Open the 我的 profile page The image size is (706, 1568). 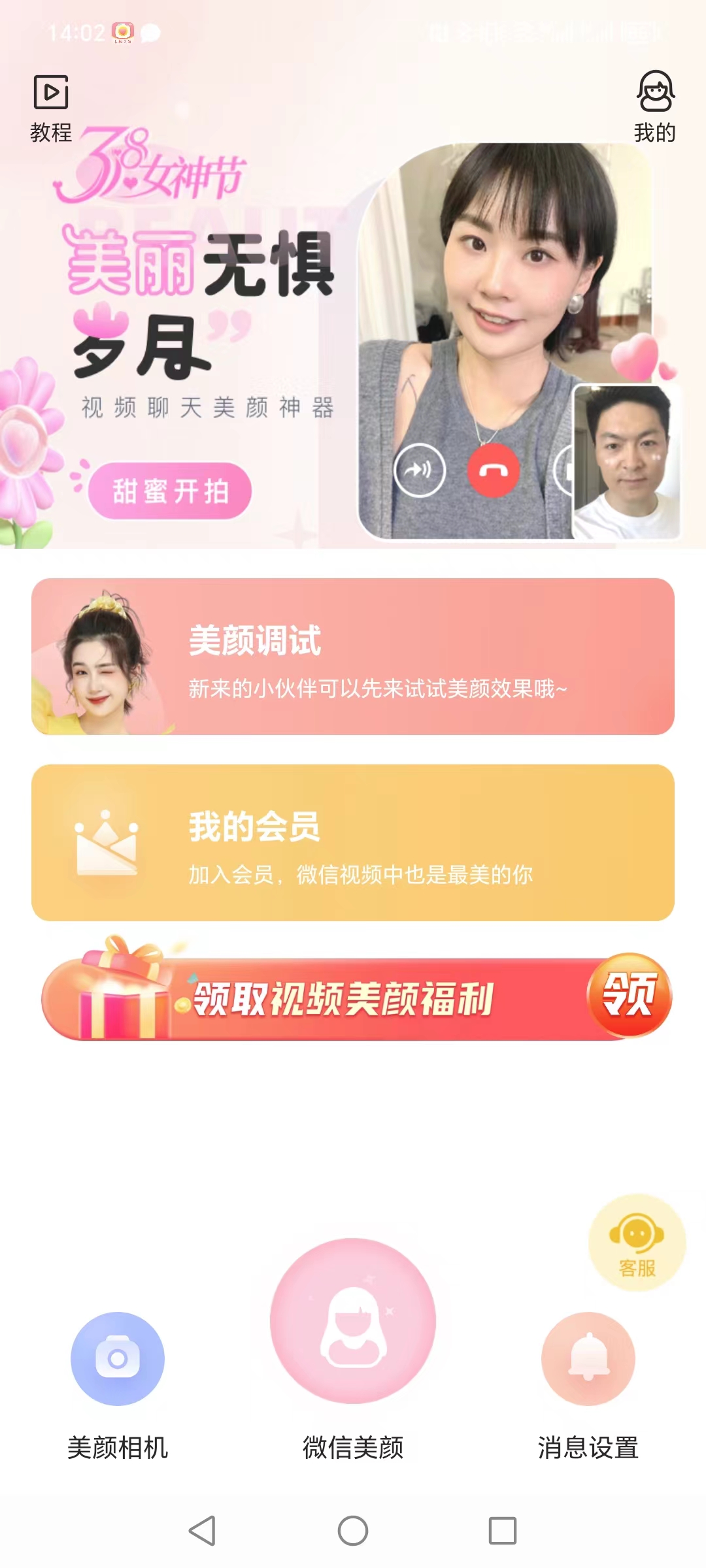click(x=655, y=107)
